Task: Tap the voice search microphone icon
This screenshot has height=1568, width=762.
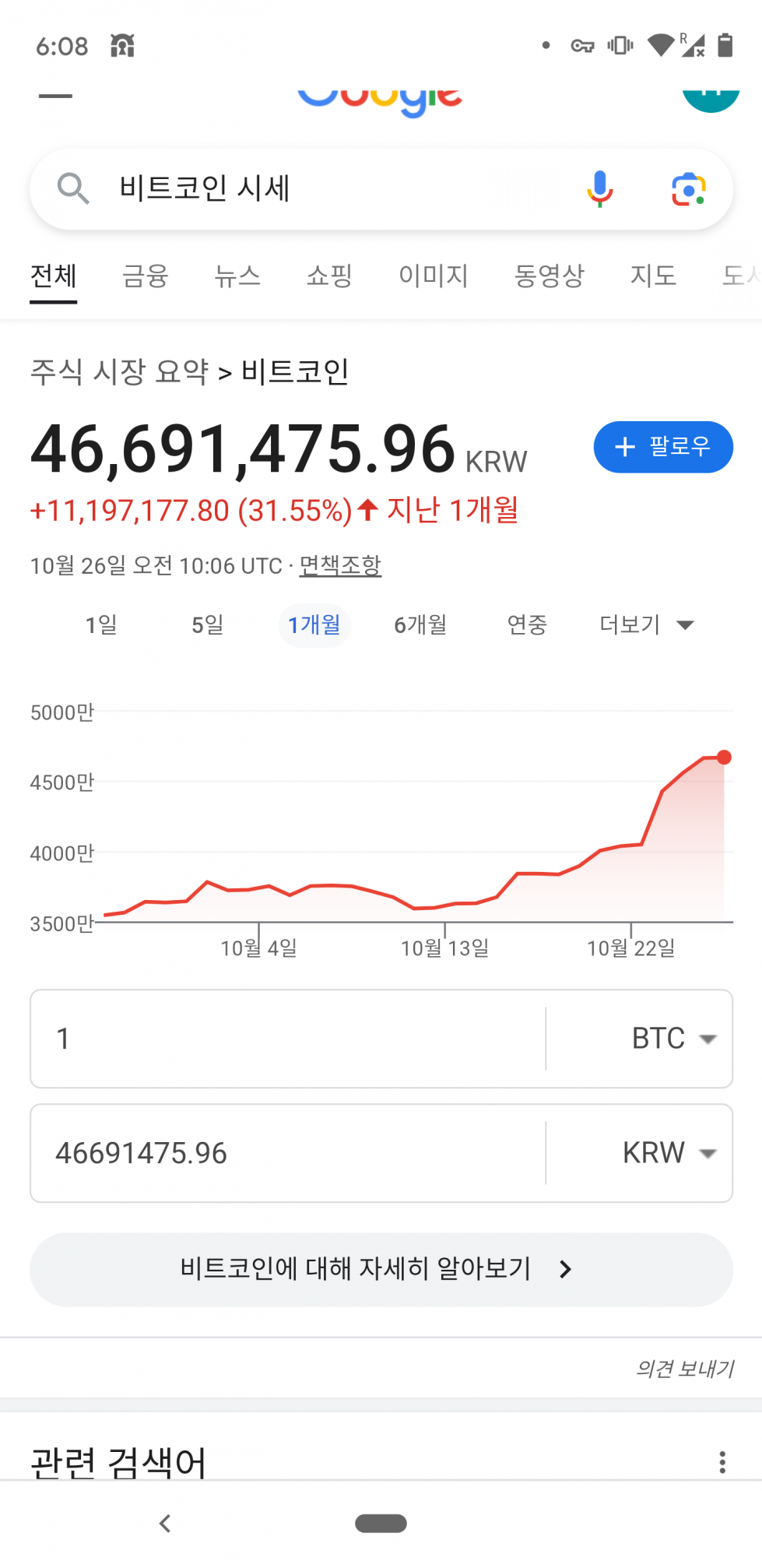Action: point(599,189)
